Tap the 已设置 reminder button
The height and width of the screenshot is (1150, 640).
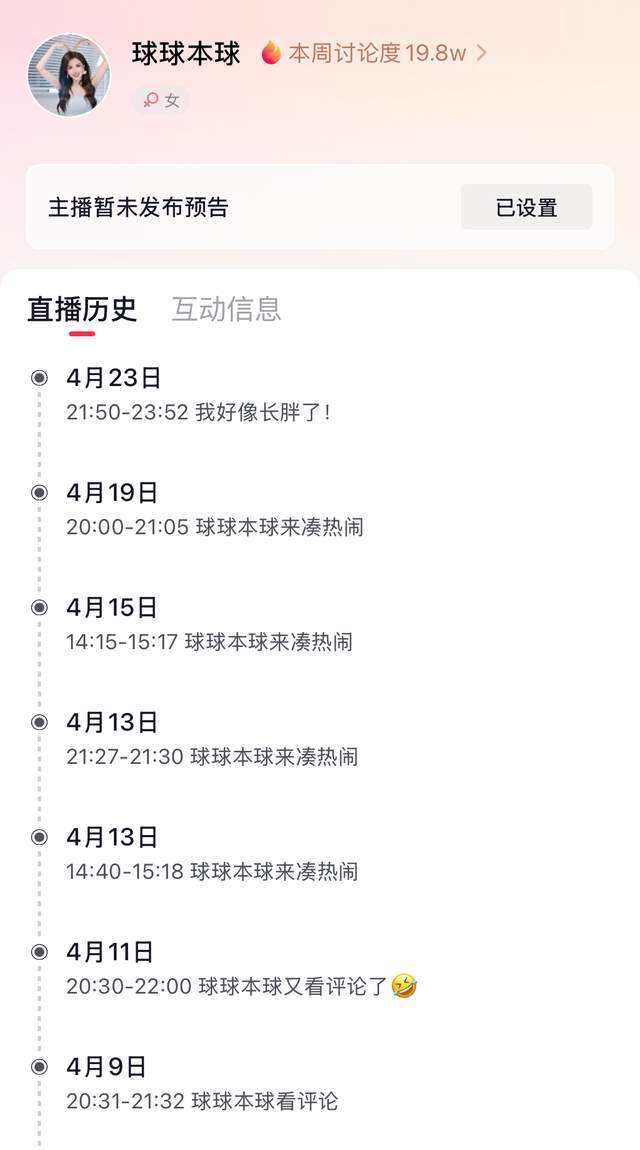(x=526, y=207)
